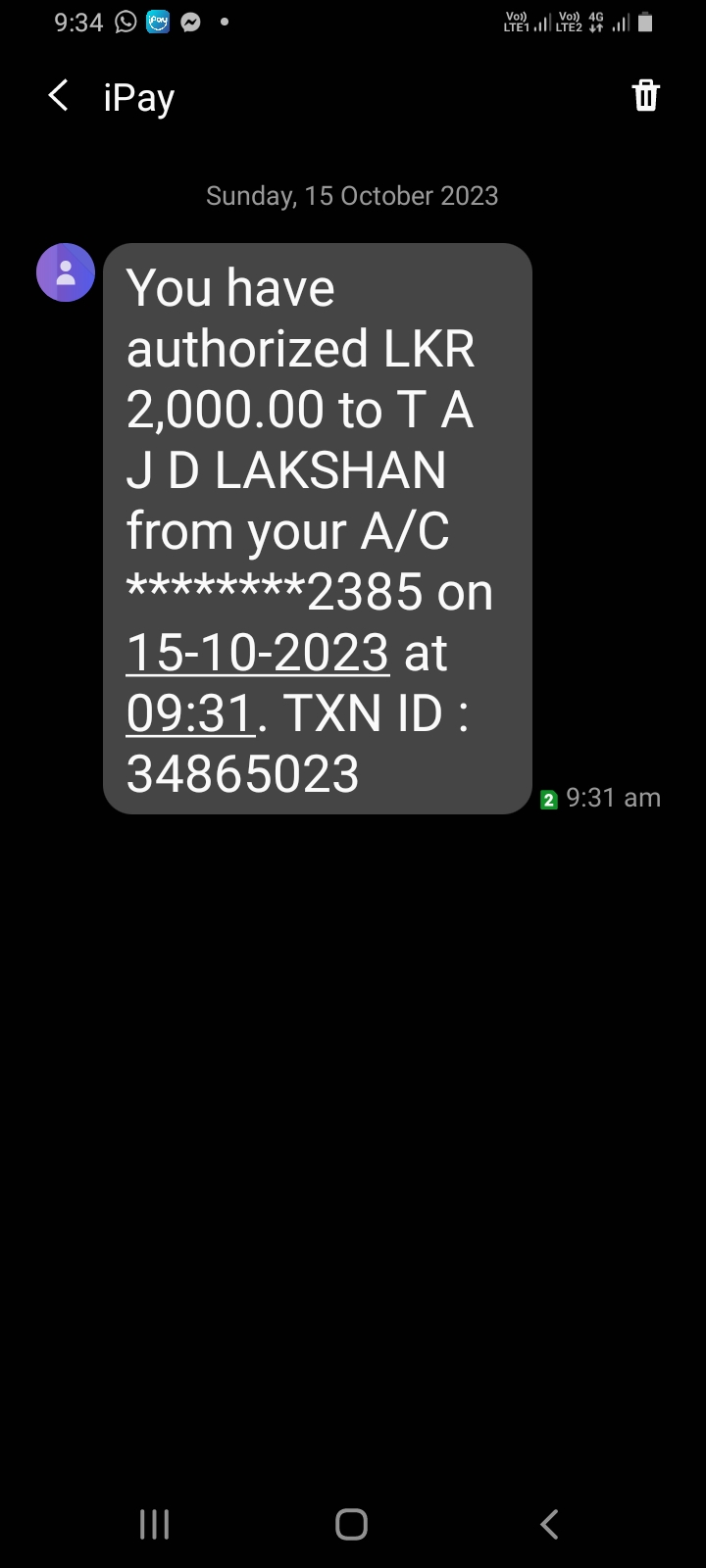Delete messages with the trash icon
706x1568 pixels.
click(x=645, y=96)
